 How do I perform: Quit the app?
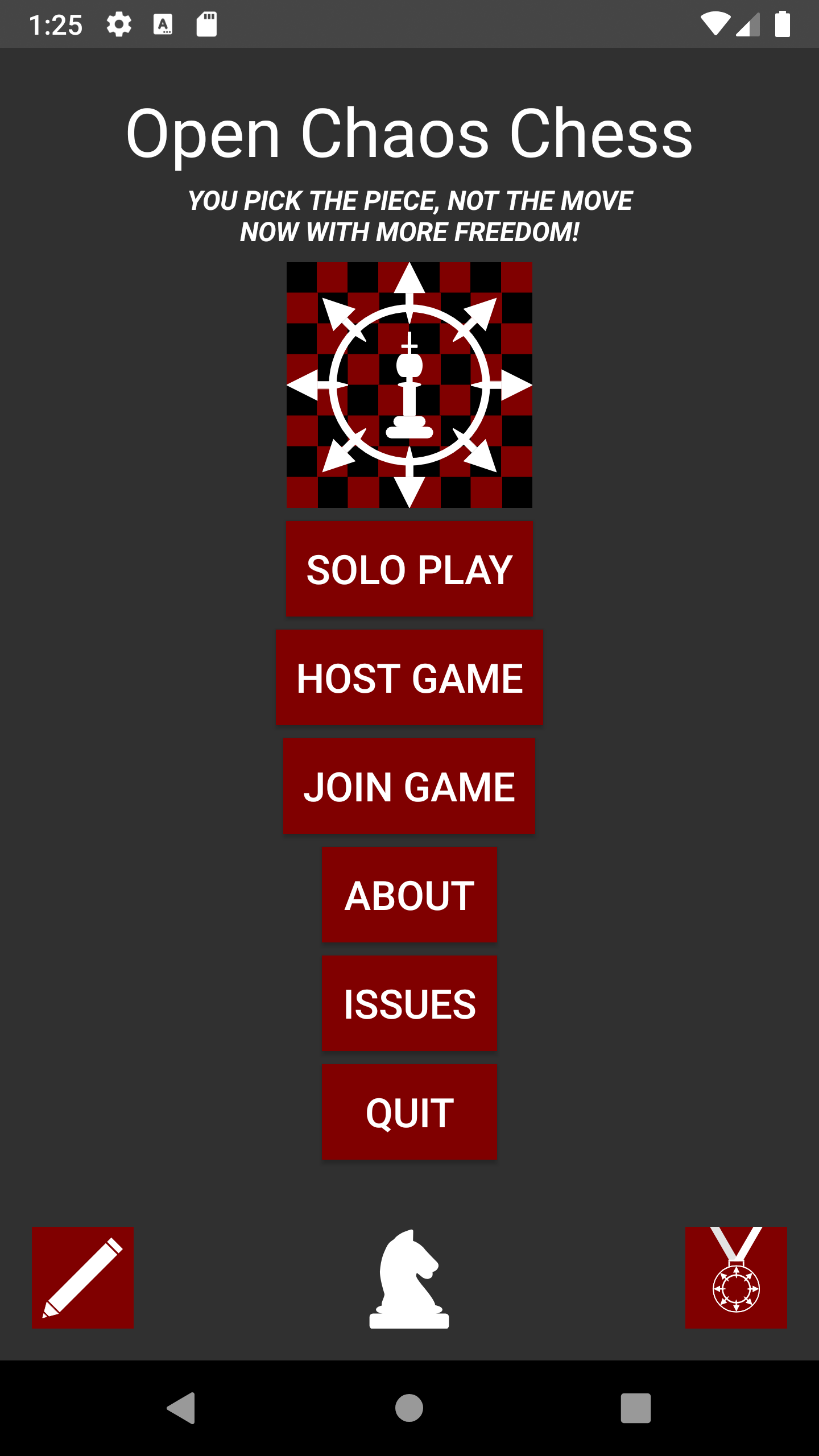point(409,1112)
